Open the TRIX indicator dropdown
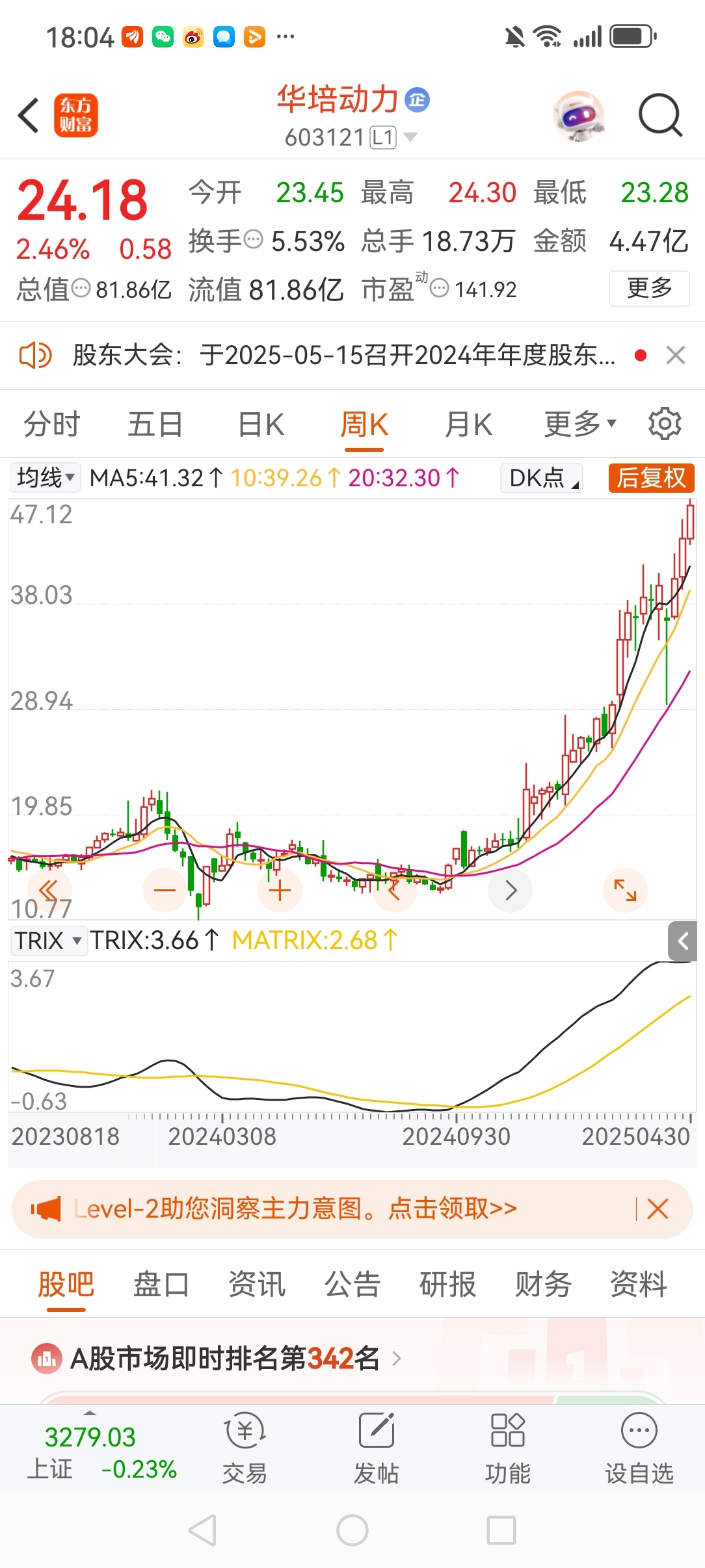Viewport: 705px width, 1568px height. pyautogui.click(x=48, y=941)
